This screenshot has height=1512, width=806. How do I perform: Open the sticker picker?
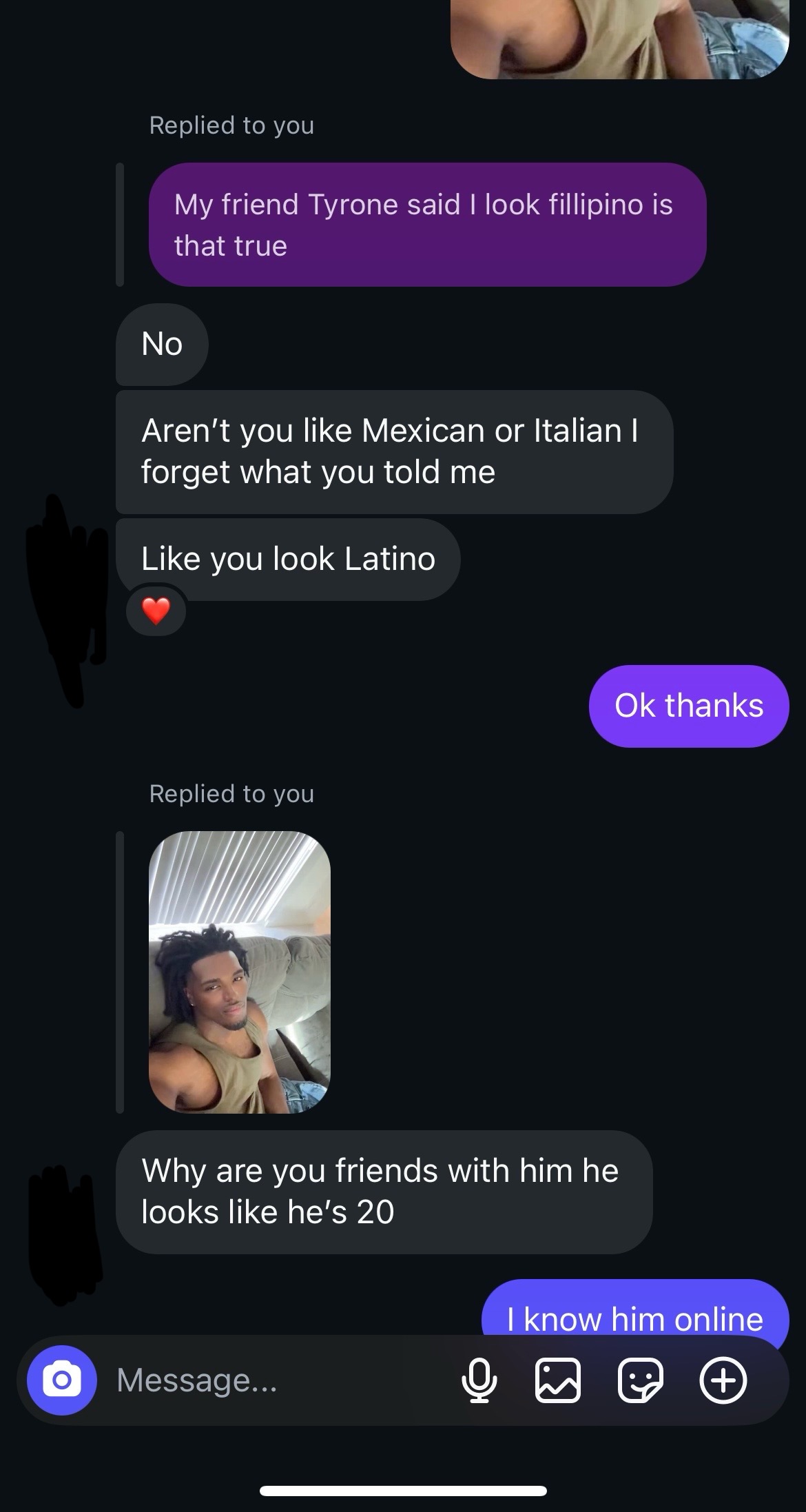pyautogui.click(x=640, y=1380)
